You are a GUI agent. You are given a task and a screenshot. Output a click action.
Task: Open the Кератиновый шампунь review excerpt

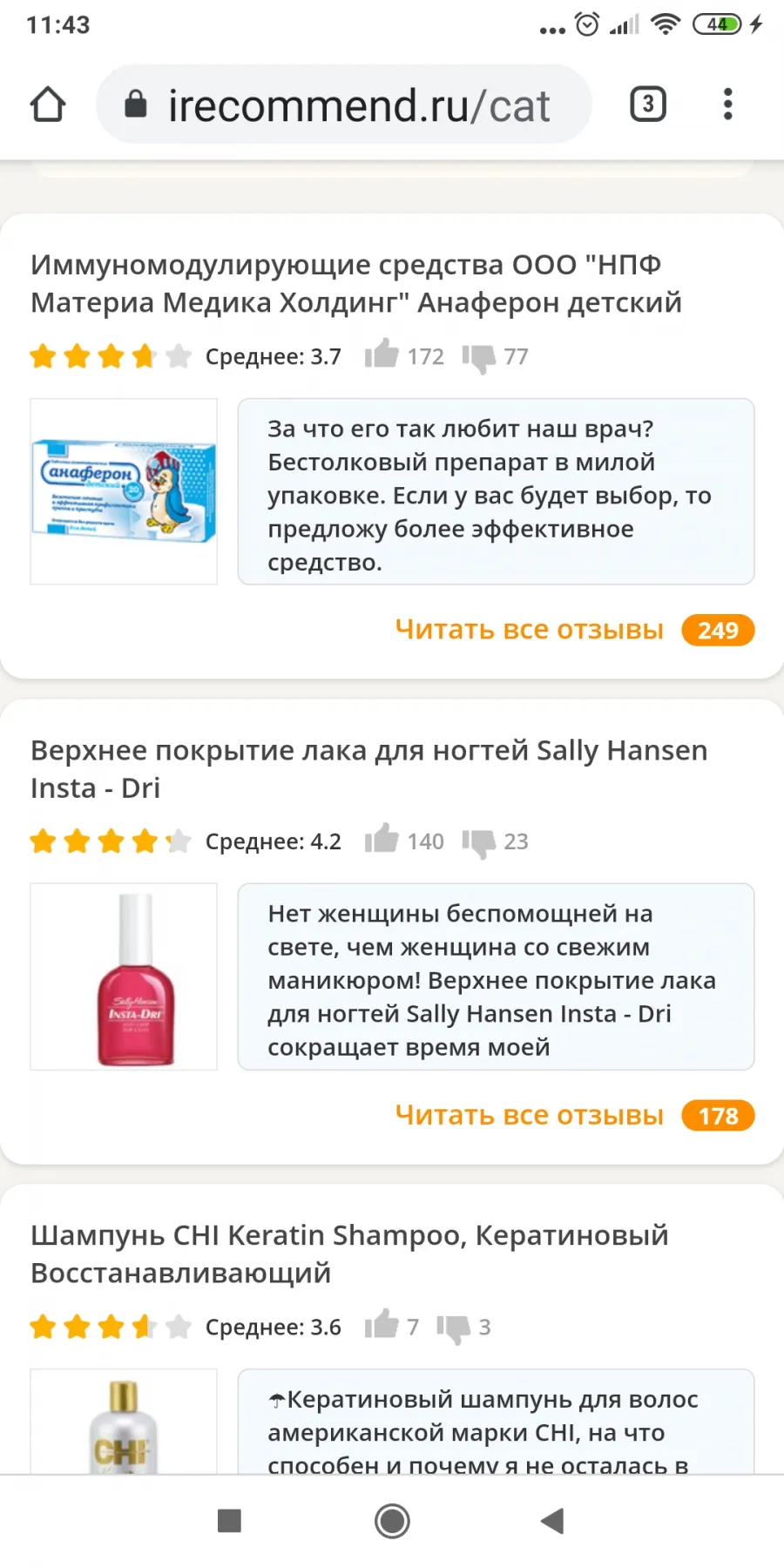(x=496, y=1422)
